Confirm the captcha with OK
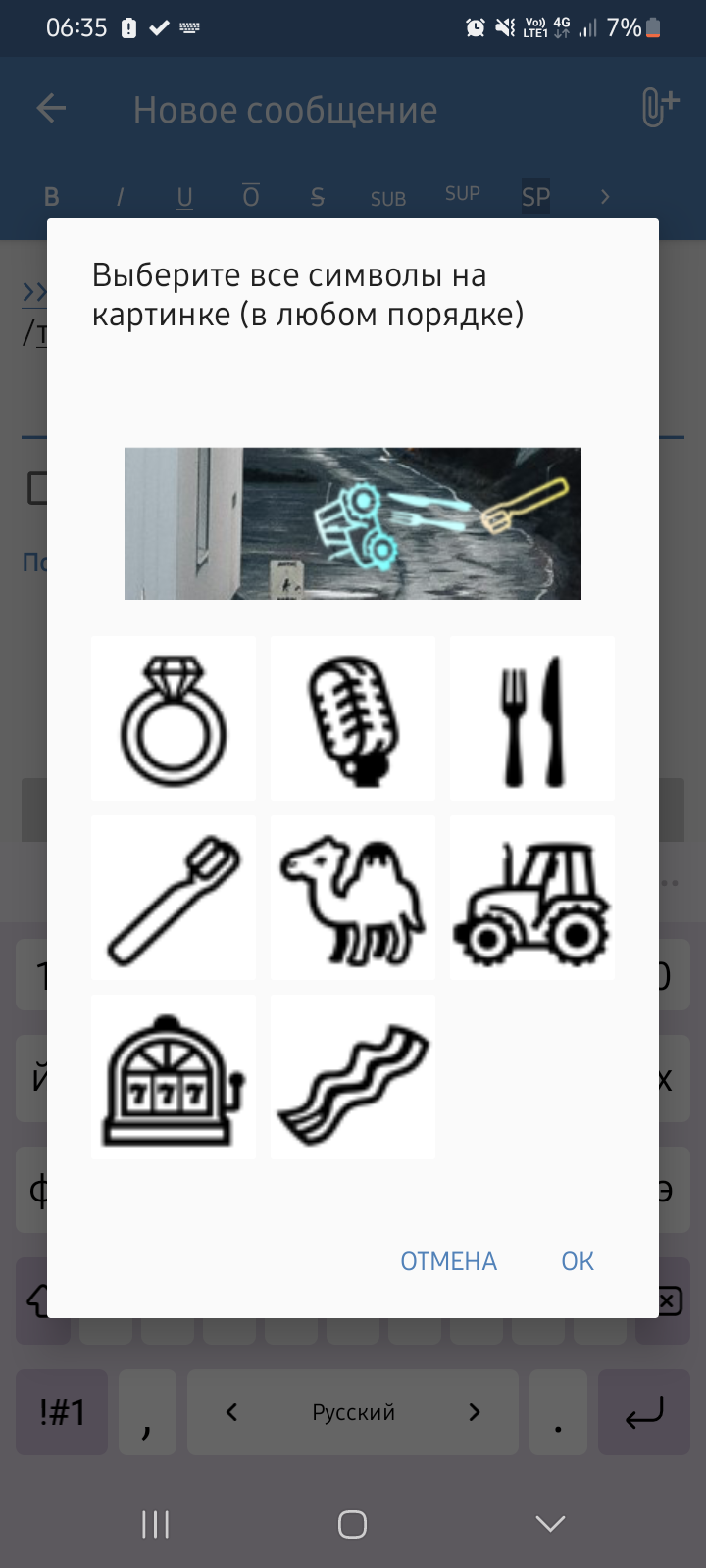Image resolution: width=706 pixels, height=1568 pixels. pos(578,1261)
